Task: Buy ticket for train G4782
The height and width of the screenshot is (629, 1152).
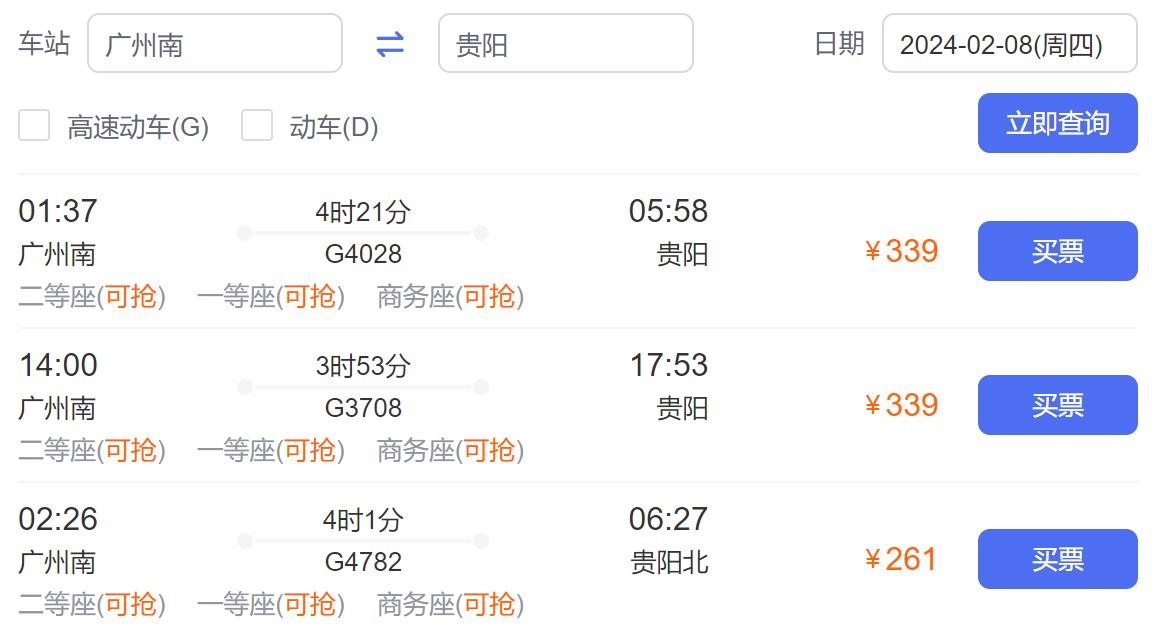Action: tap(1057, 559)
